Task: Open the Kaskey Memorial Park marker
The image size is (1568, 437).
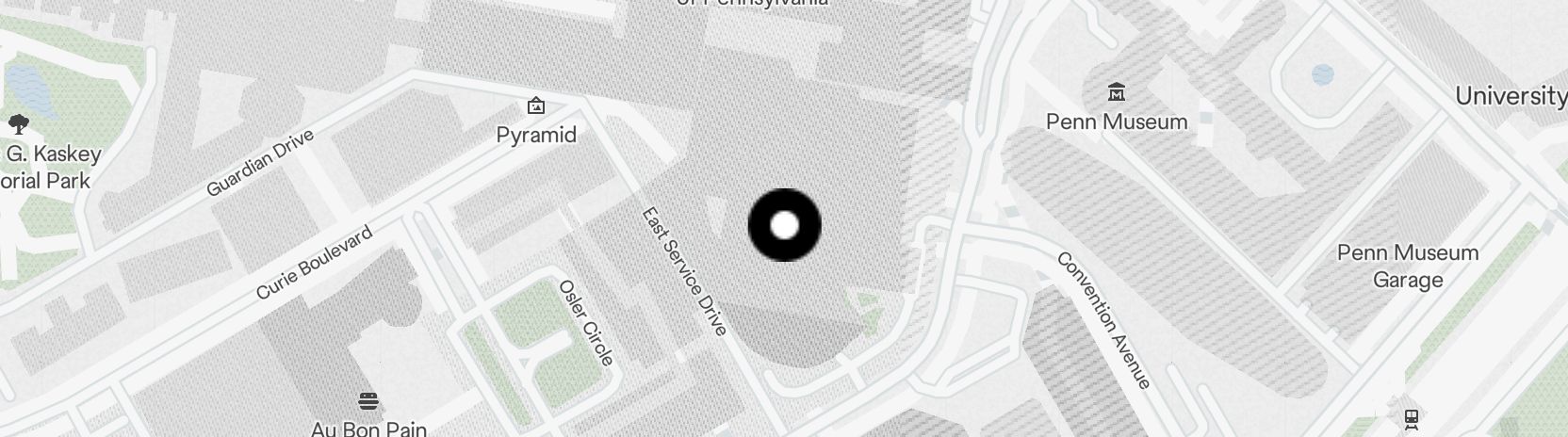Action: 17,123
